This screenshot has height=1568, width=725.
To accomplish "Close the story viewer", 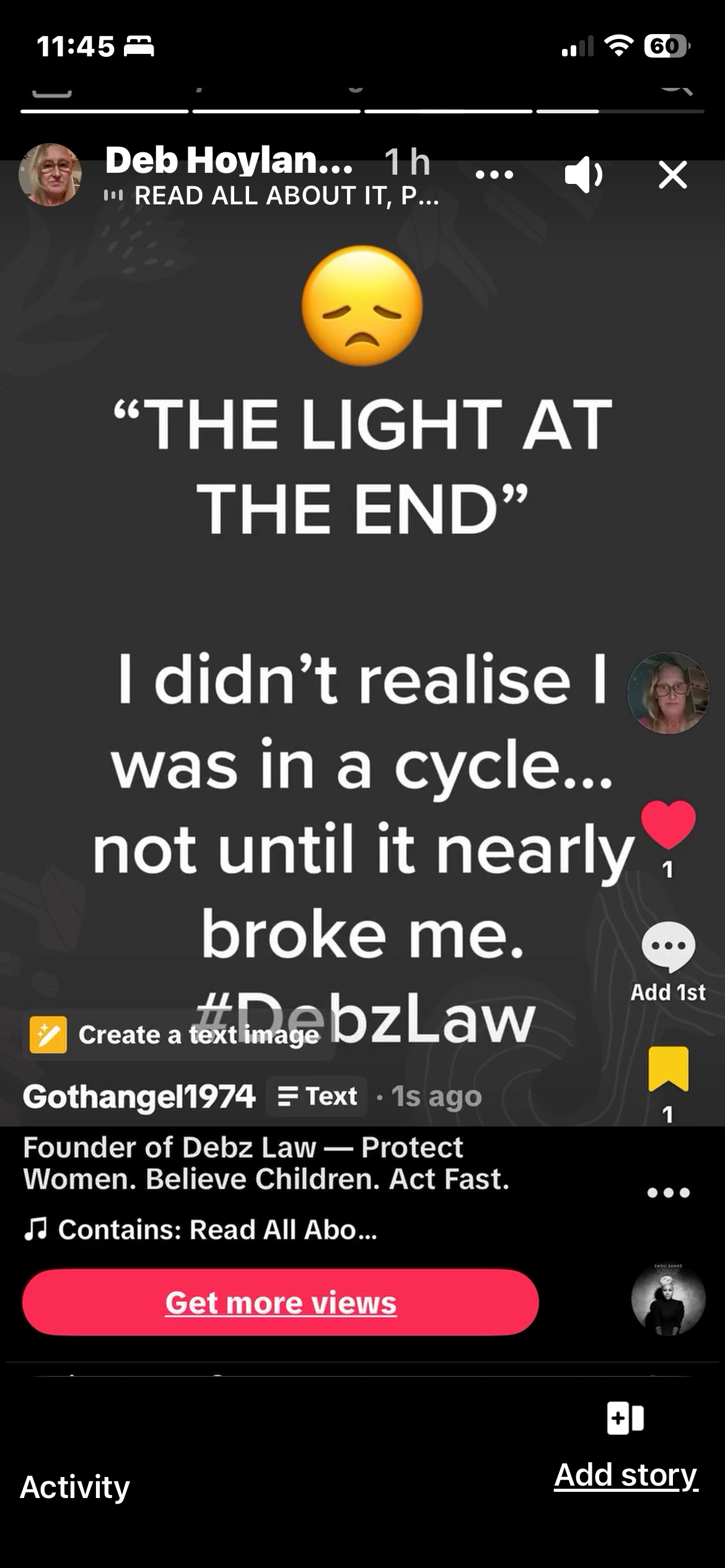I will point(672,175).
